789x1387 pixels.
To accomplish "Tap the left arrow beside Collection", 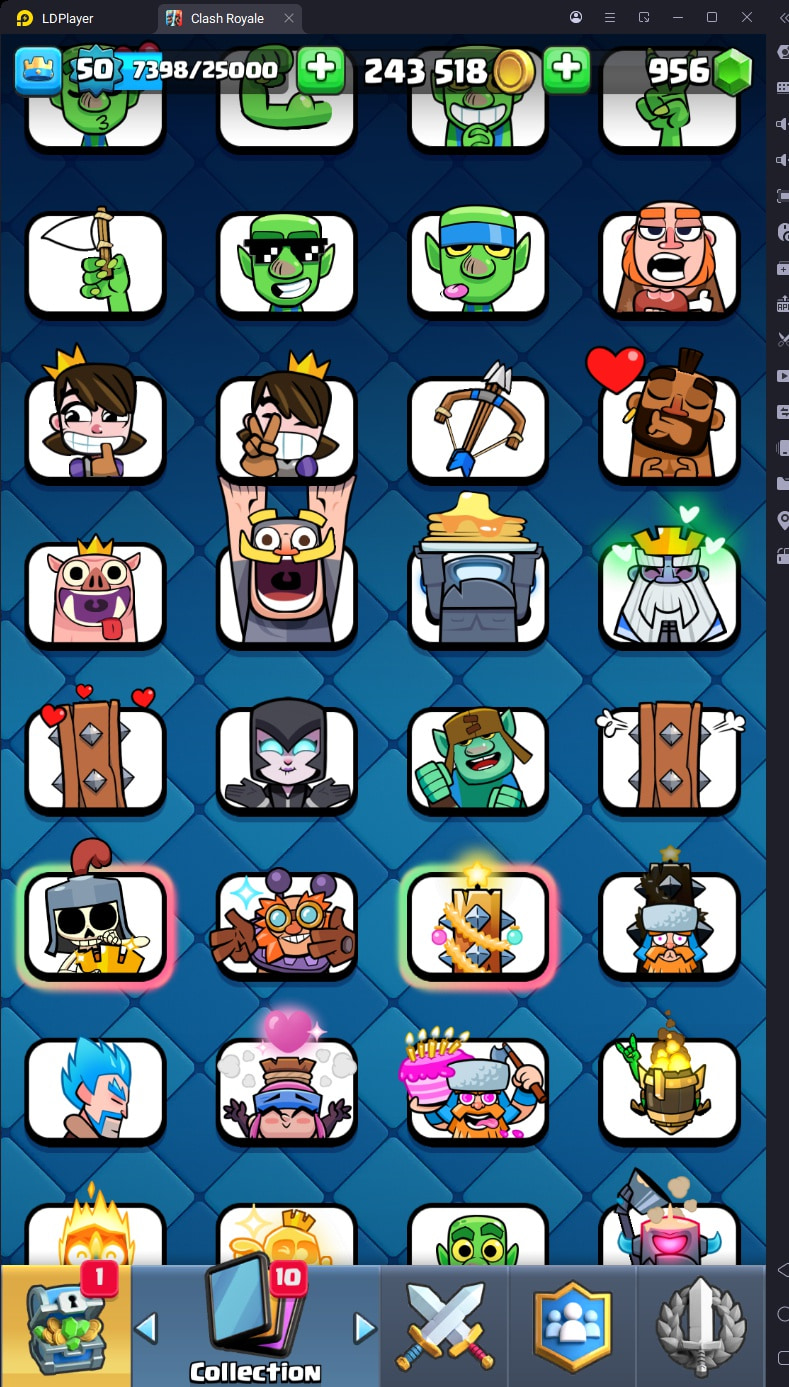I will click(146, 1328).
